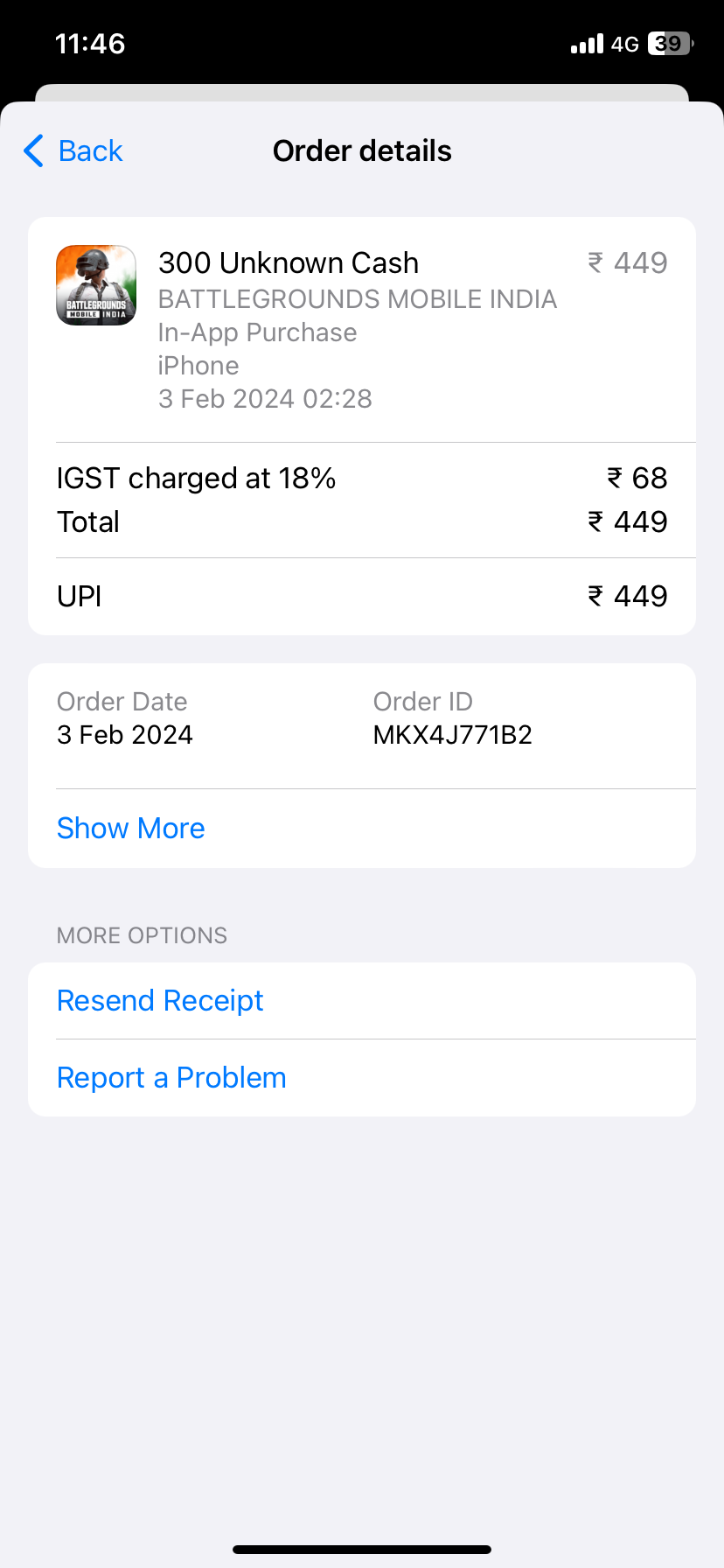Go back from Order details
724x1568 pixels.
tap(73, 151)
